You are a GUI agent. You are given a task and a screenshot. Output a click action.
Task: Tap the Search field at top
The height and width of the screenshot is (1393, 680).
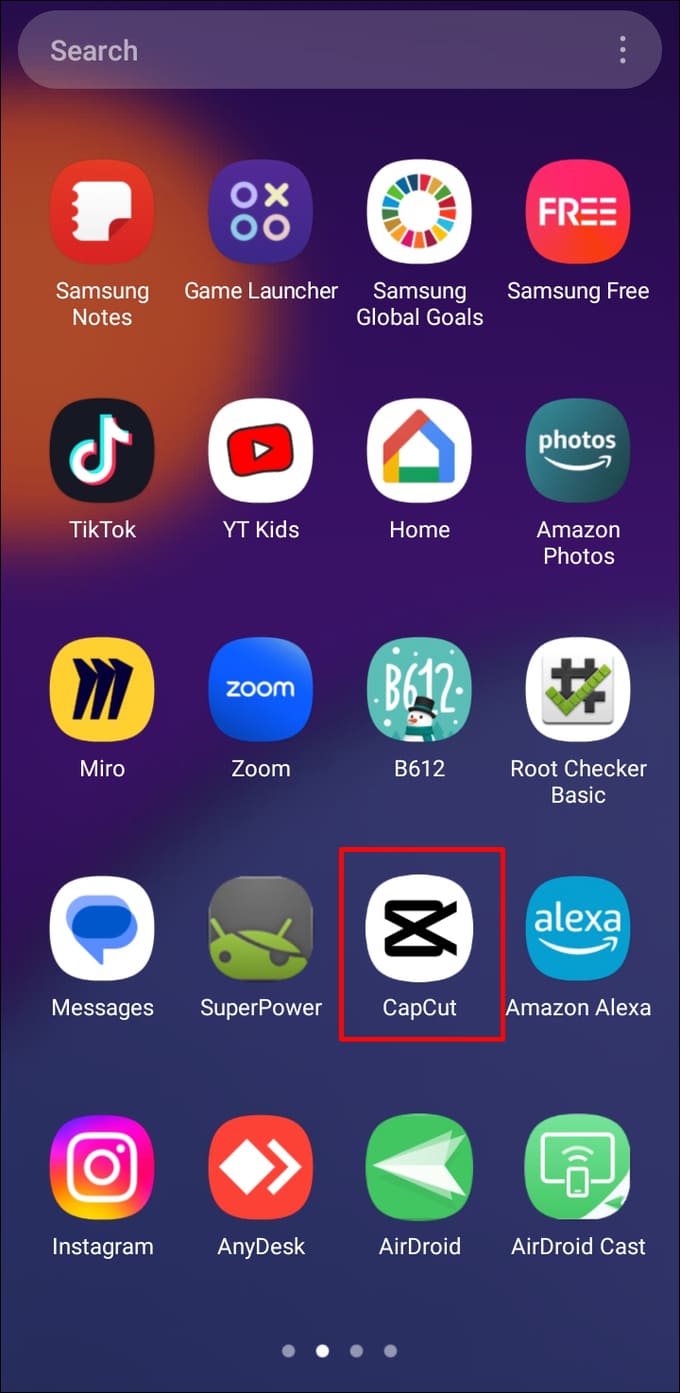click(x=300, y=50)
